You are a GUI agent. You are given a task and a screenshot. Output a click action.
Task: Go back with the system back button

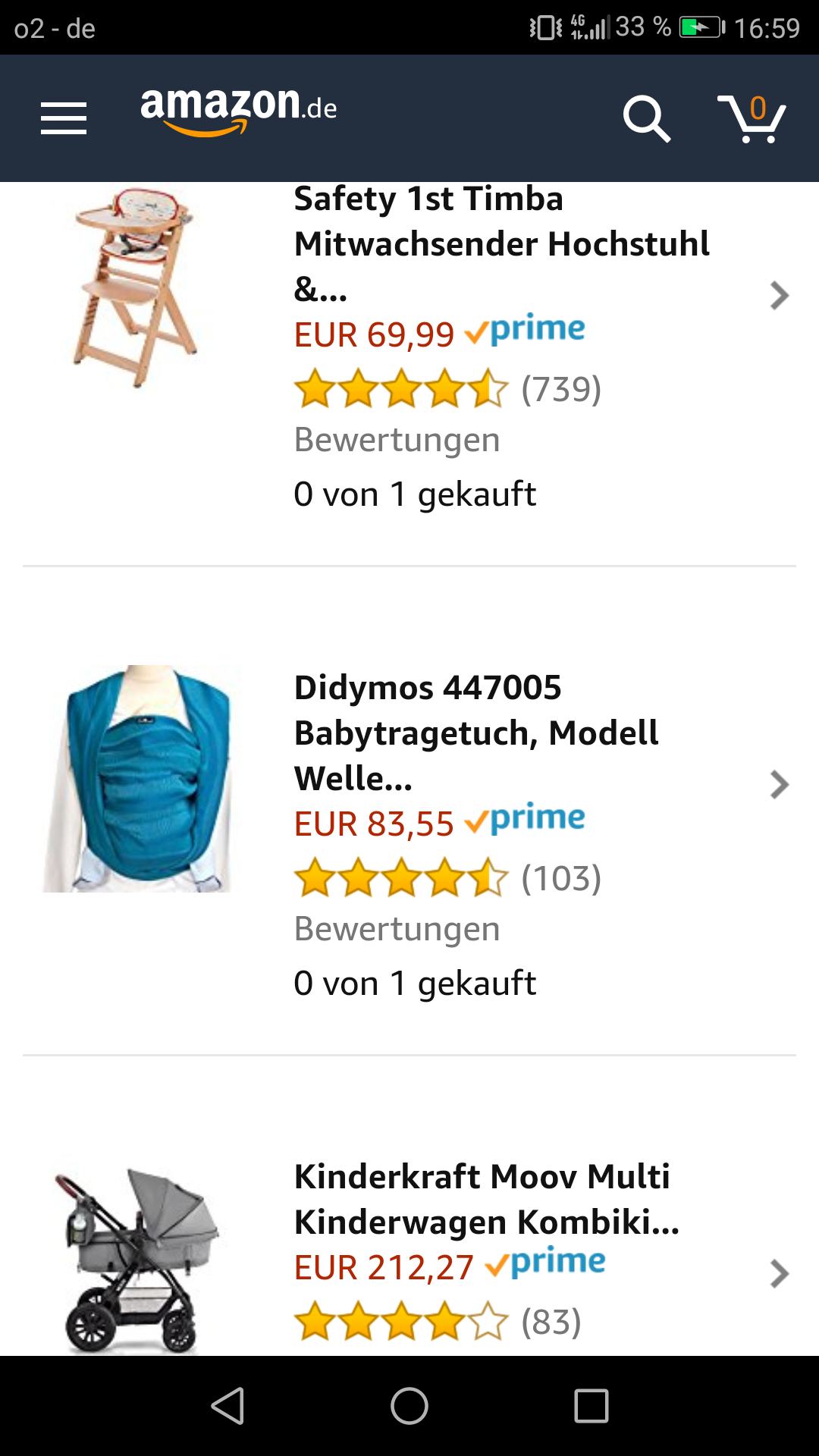pos(227,1406)
